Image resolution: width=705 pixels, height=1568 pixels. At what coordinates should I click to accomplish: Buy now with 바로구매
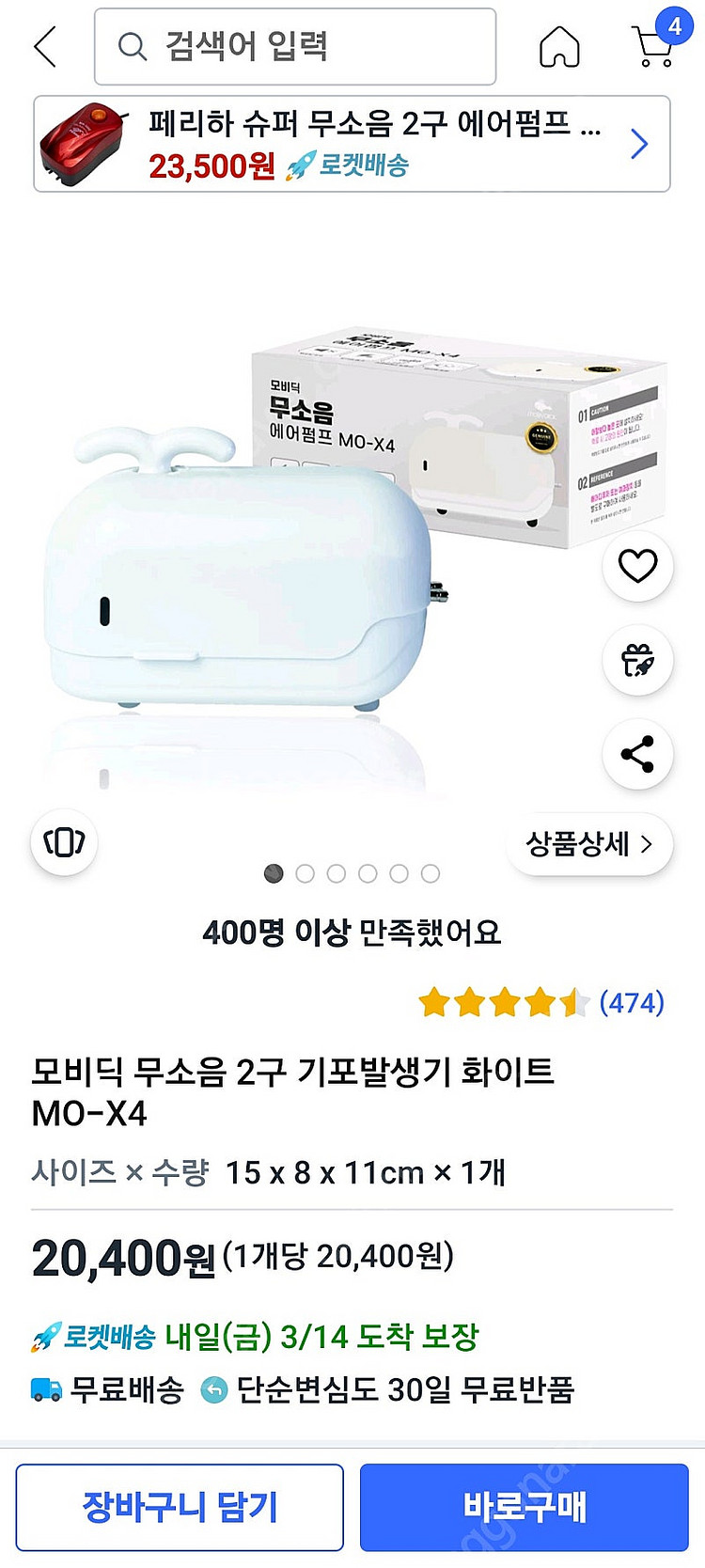pyautogui.click(x=525, y=1507)
